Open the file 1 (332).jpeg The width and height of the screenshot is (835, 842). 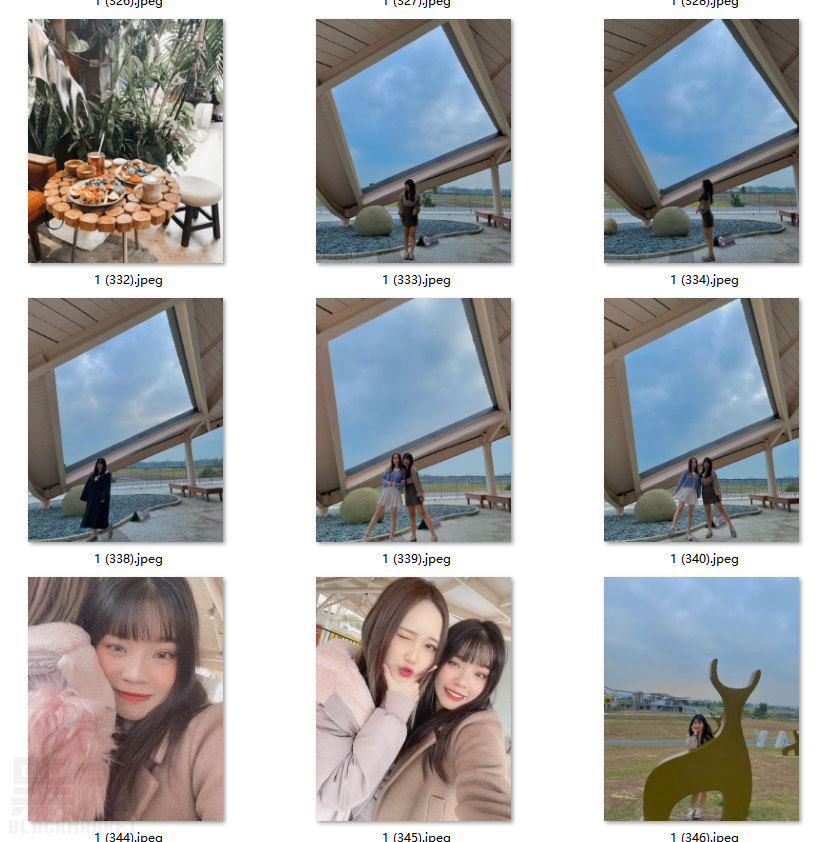[x=125, y=141]
